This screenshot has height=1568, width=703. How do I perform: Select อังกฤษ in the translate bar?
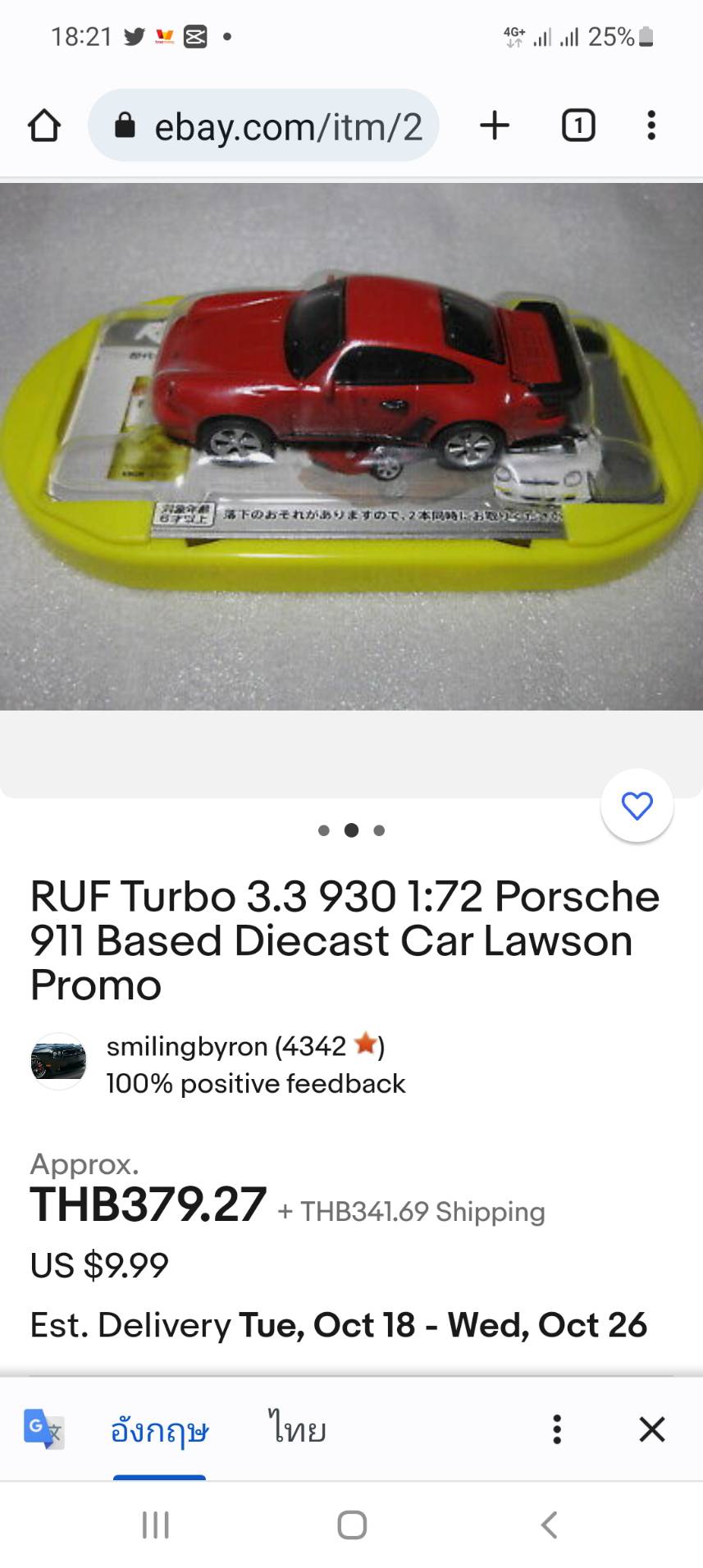[x=160, y=1430]
